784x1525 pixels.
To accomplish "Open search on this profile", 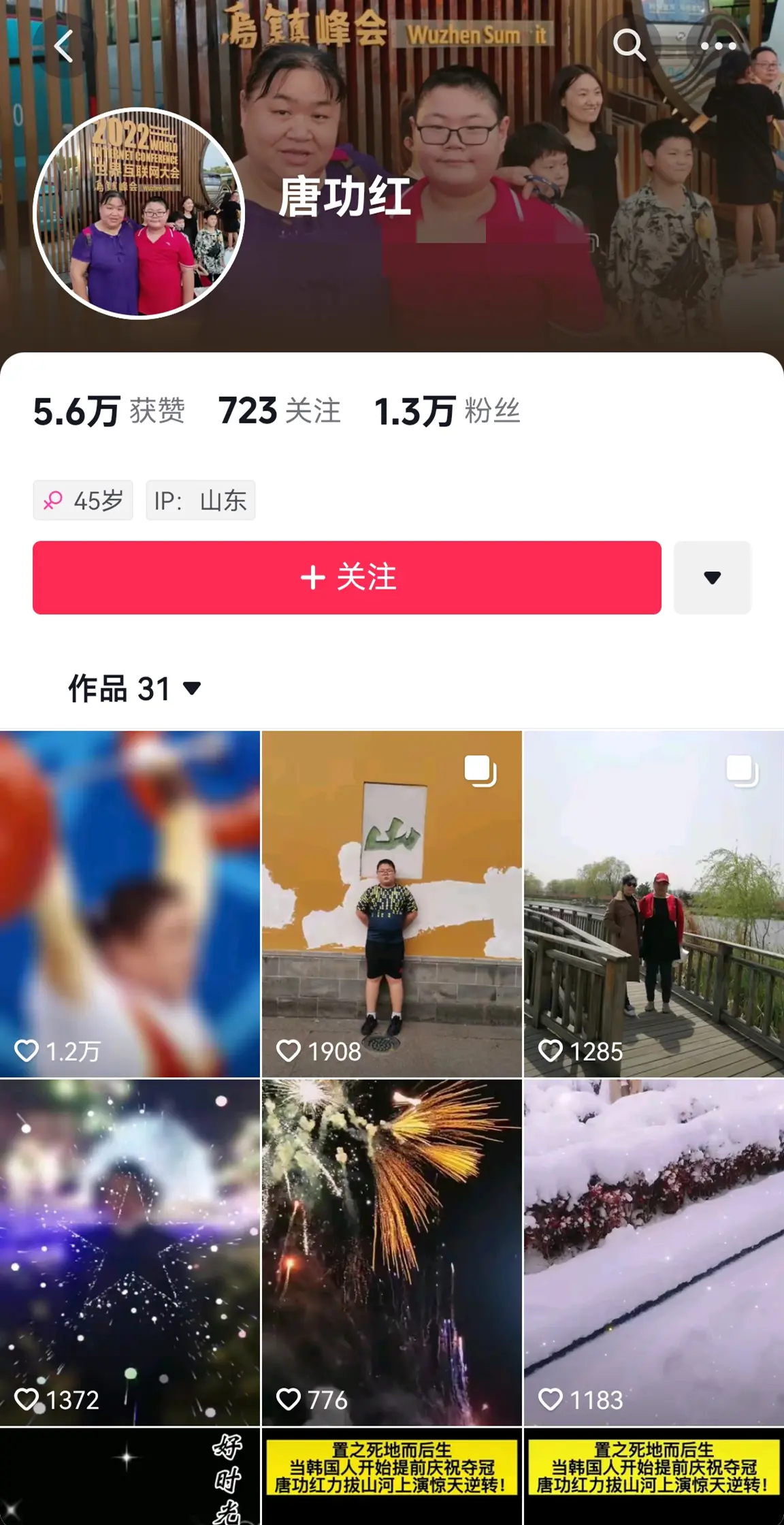I will 629,46.
